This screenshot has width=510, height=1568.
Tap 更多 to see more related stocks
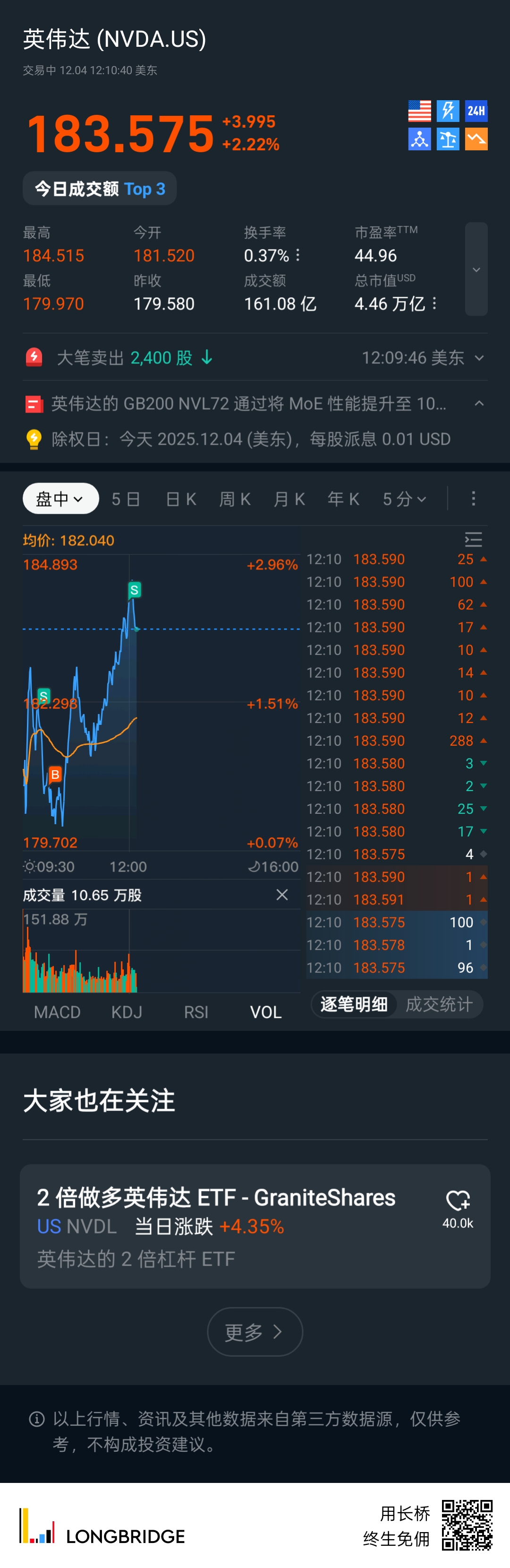(x=255, y=1332)
